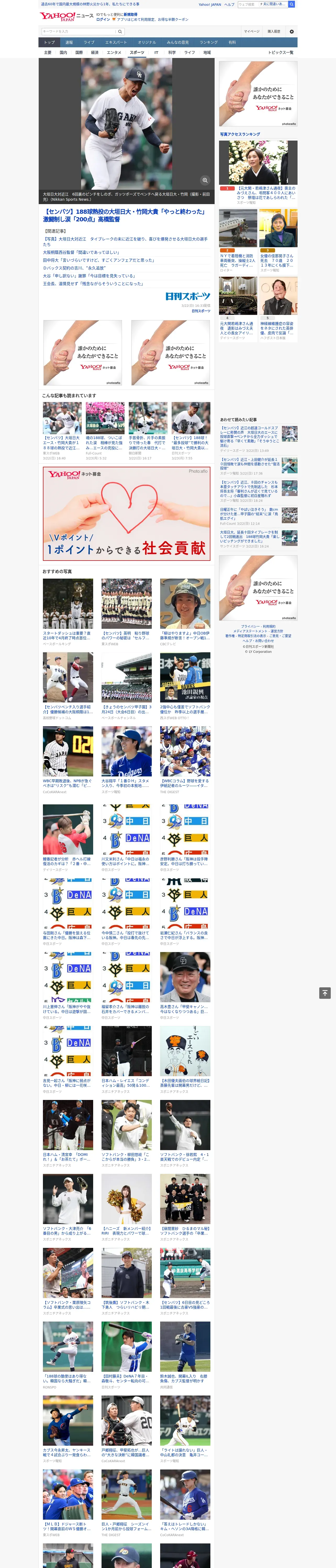The width and height of the screenshot is (336, 1568).
Task: Switch to the 速報 tab
Action: [x=69, y=42]
